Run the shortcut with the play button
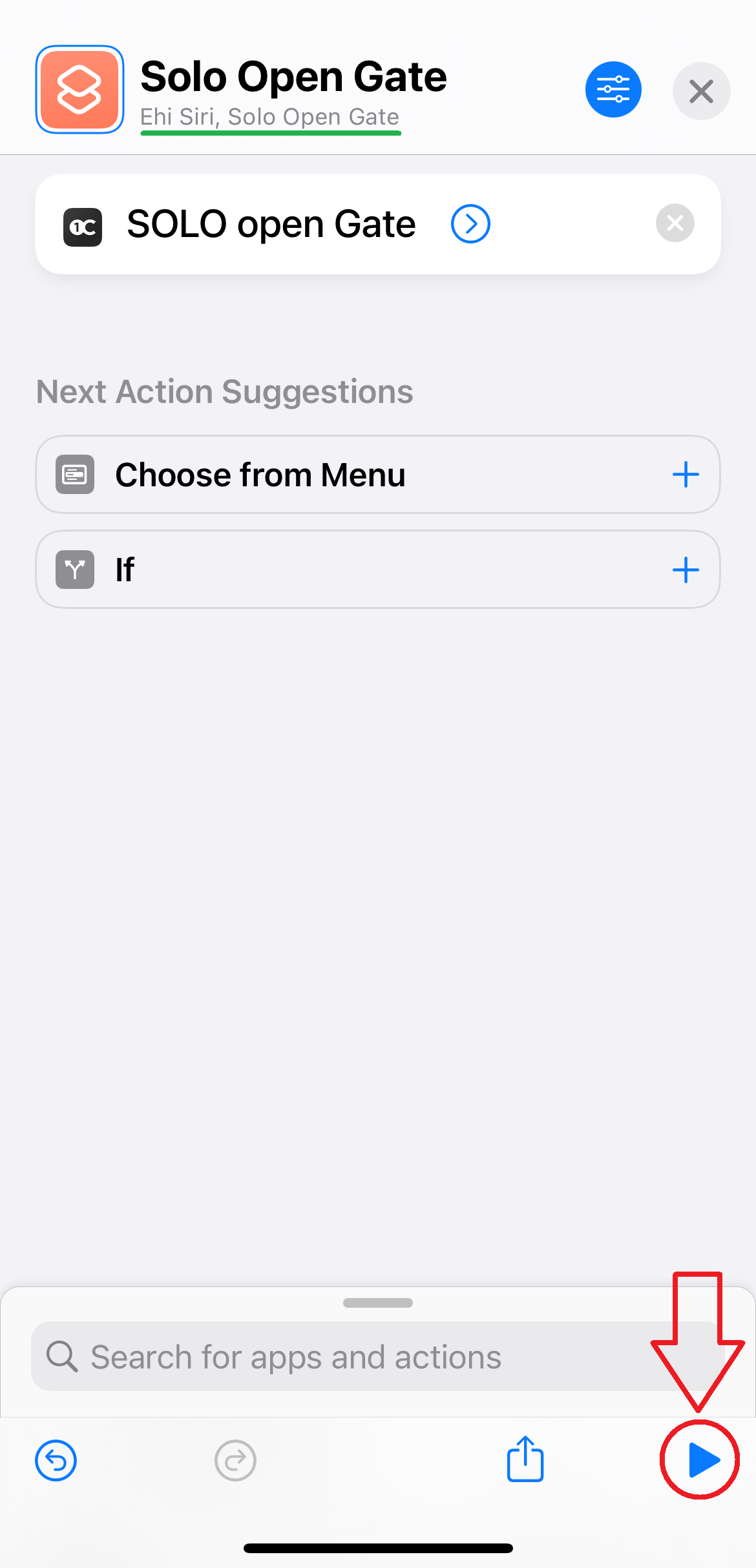This screenshot has height=1568, width=756. (703, 1460)
